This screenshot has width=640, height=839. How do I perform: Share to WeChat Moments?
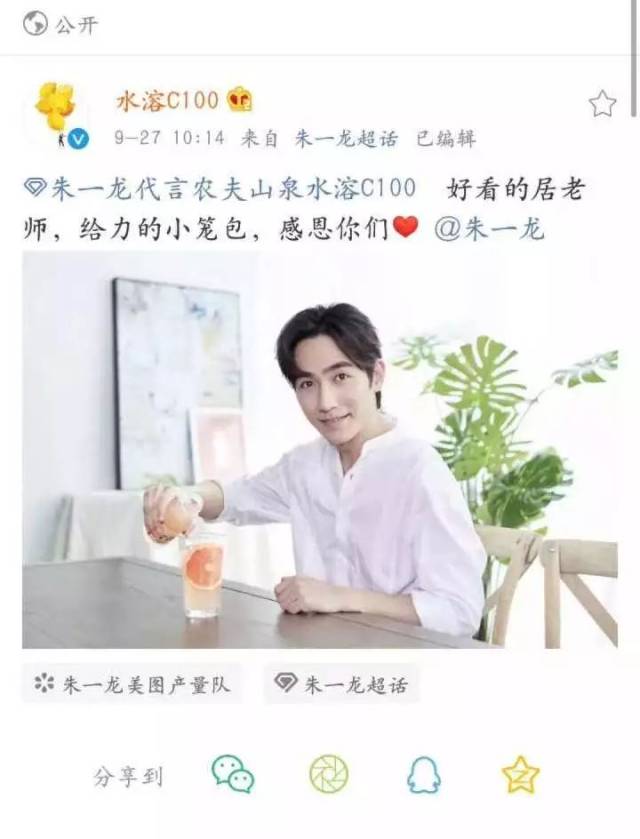328,774
